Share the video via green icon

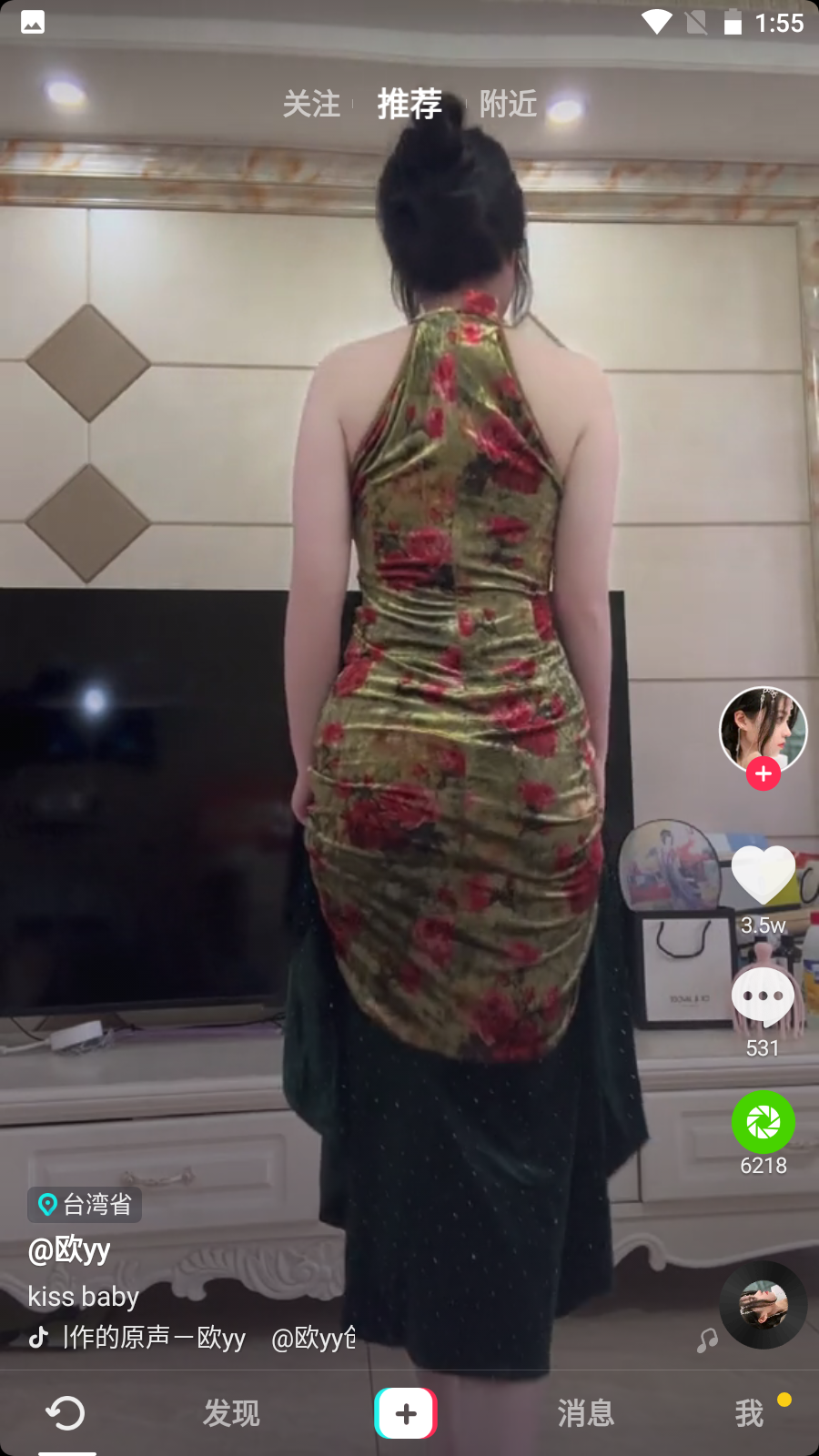tap(763, 1122)
